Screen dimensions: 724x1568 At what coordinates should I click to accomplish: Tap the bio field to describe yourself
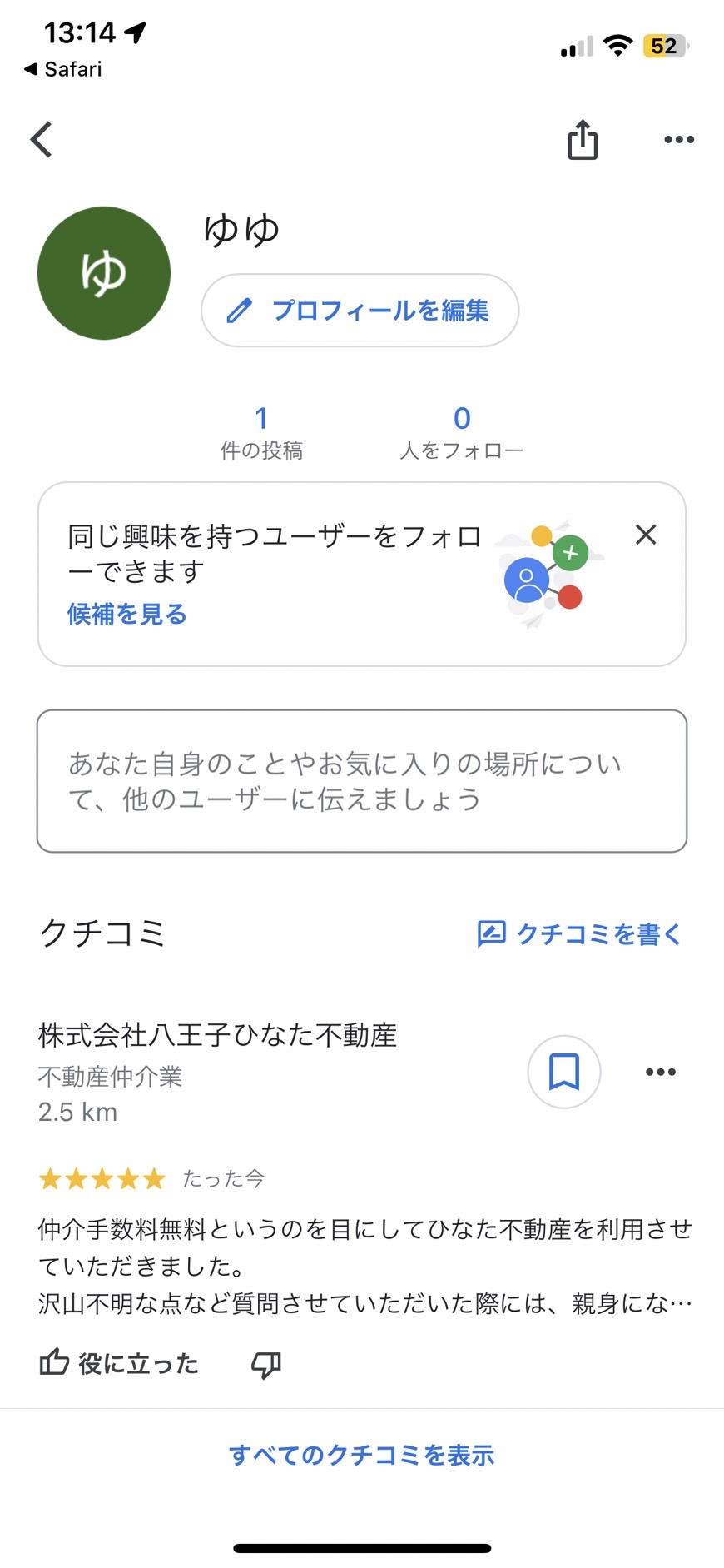tap(362, 781)
